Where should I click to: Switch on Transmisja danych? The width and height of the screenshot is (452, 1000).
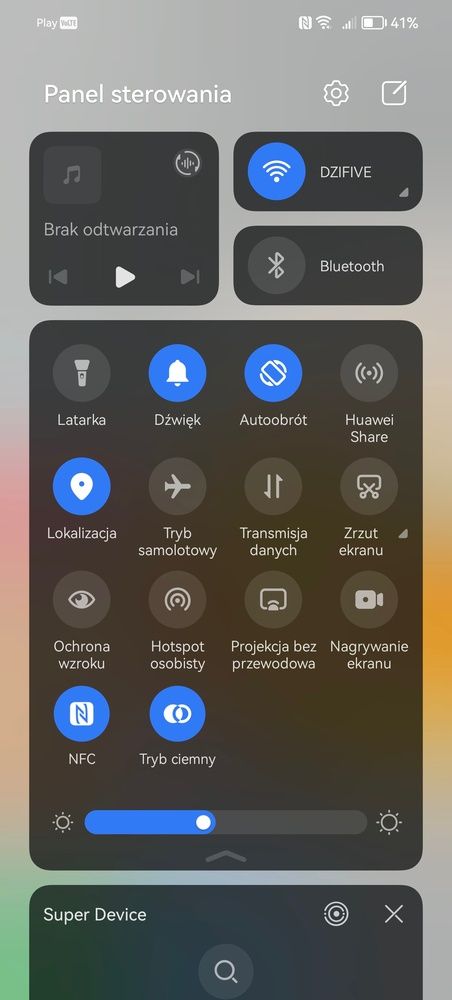click(273, 486)
